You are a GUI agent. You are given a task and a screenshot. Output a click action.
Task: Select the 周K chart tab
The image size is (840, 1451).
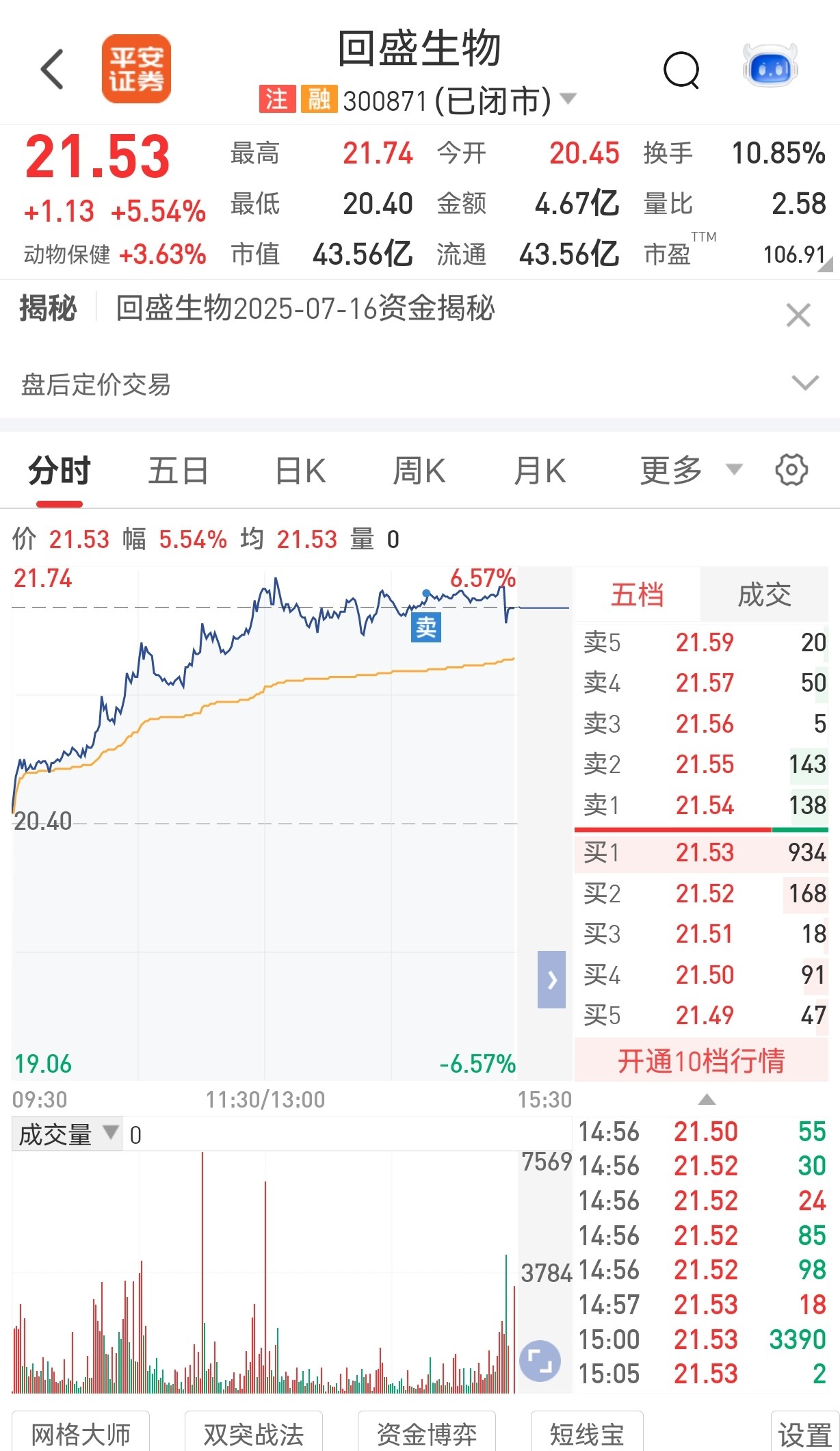419,471
